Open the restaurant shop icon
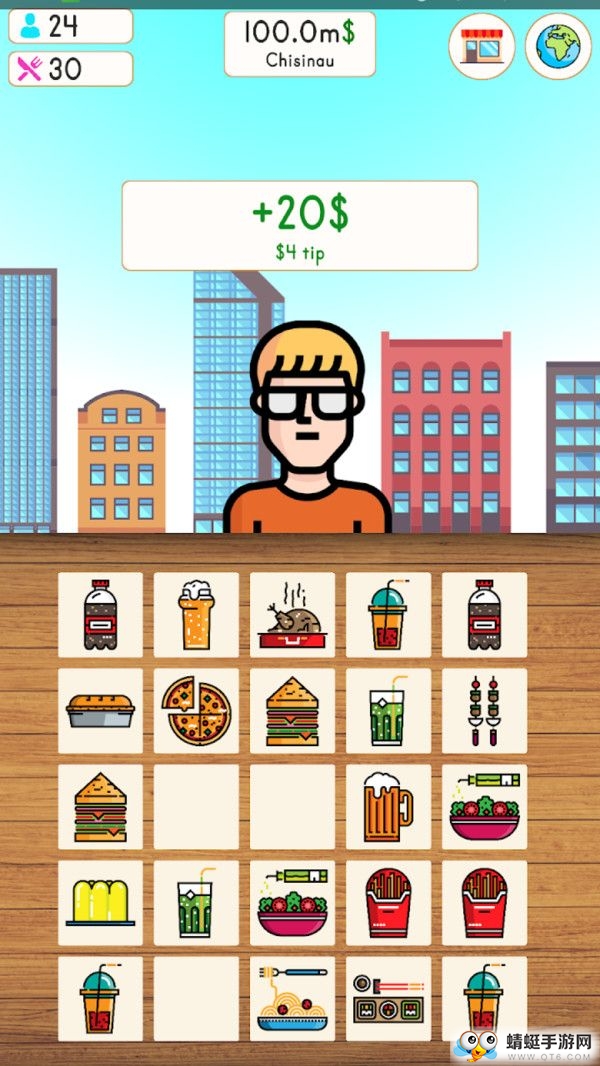This screenshot has height=1066, width=600. tap(482, 46)
